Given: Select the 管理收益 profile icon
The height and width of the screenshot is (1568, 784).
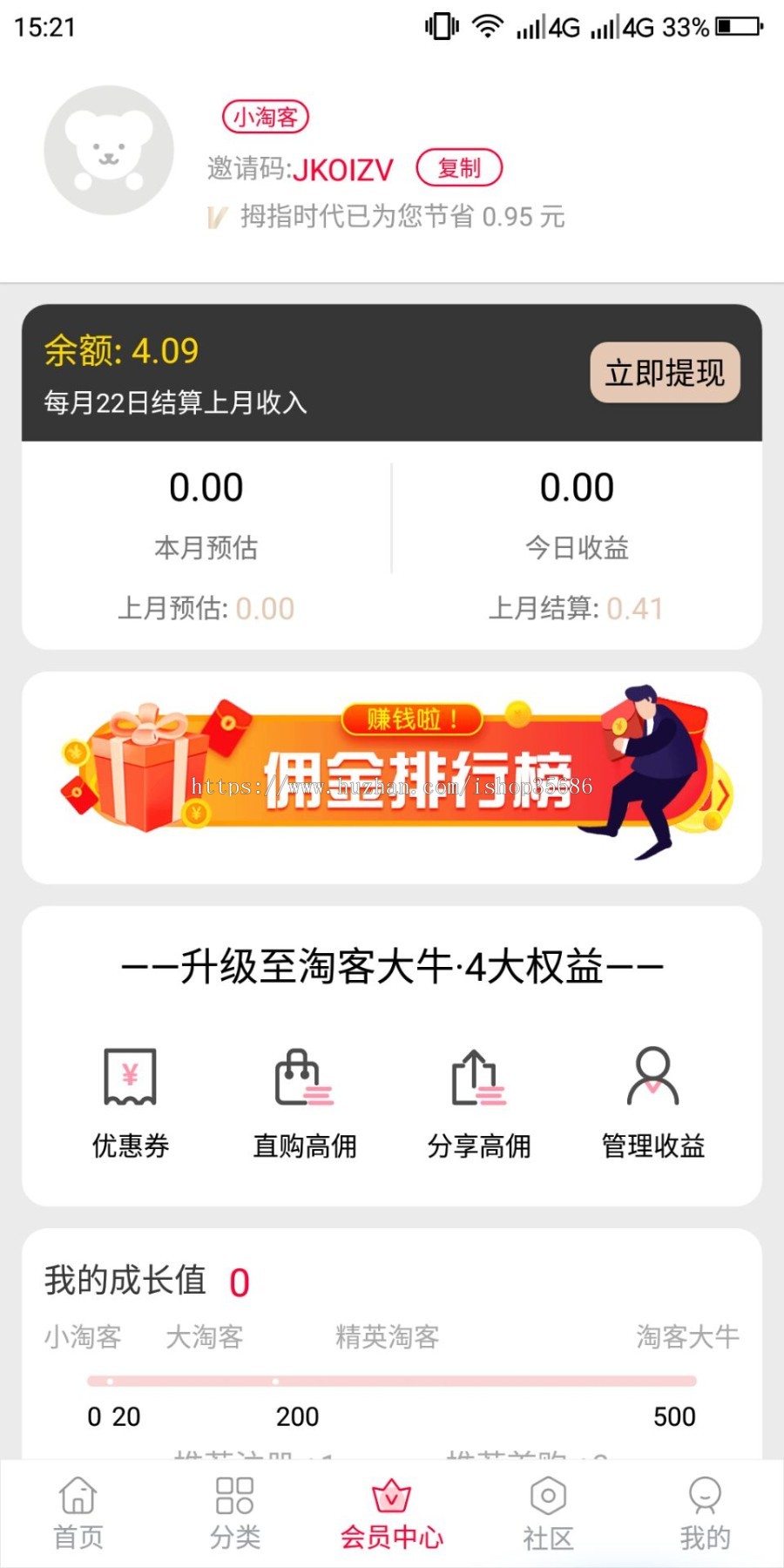Looking at the screenshot, I should pos(652,1080).
